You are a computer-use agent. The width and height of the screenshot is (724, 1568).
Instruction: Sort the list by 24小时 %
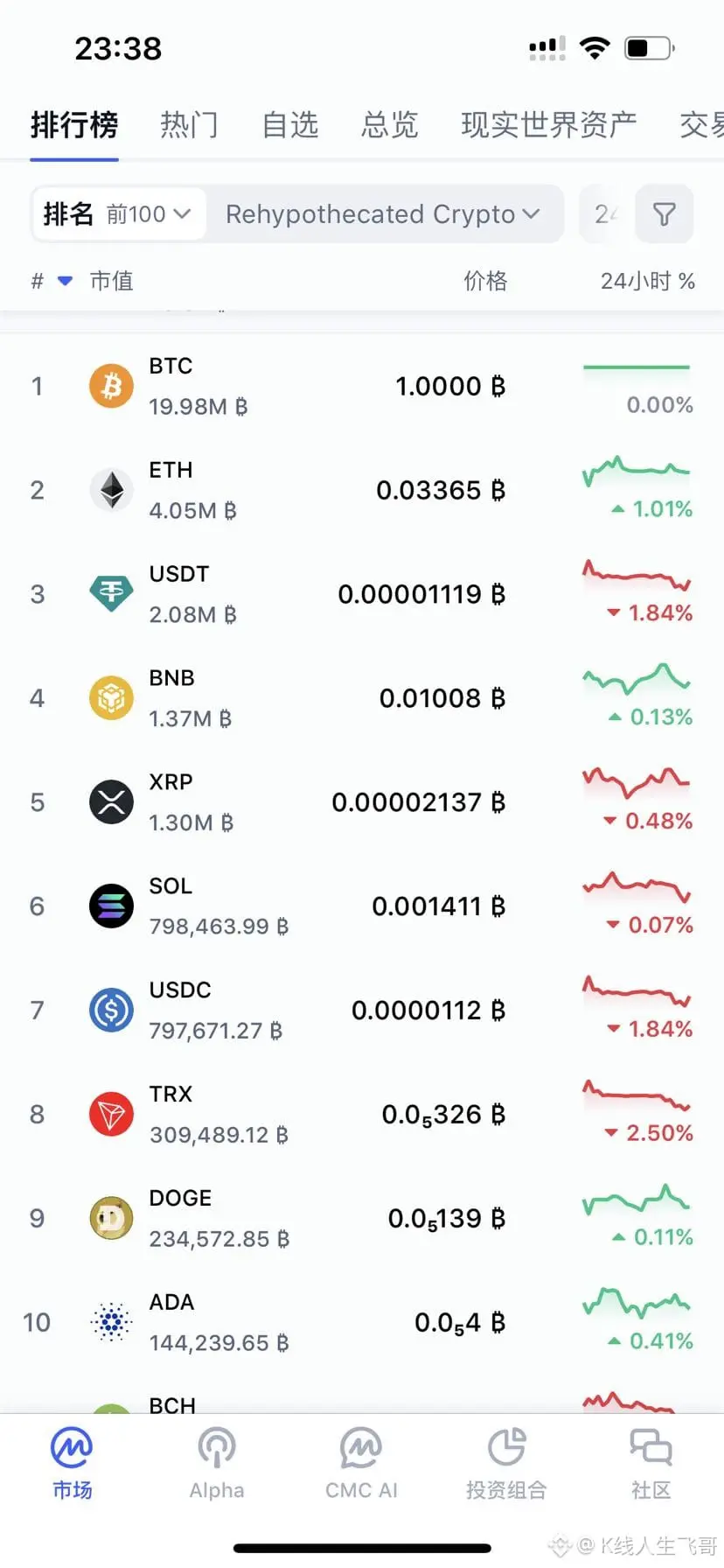pyautogui.click(x=647, y=281)
